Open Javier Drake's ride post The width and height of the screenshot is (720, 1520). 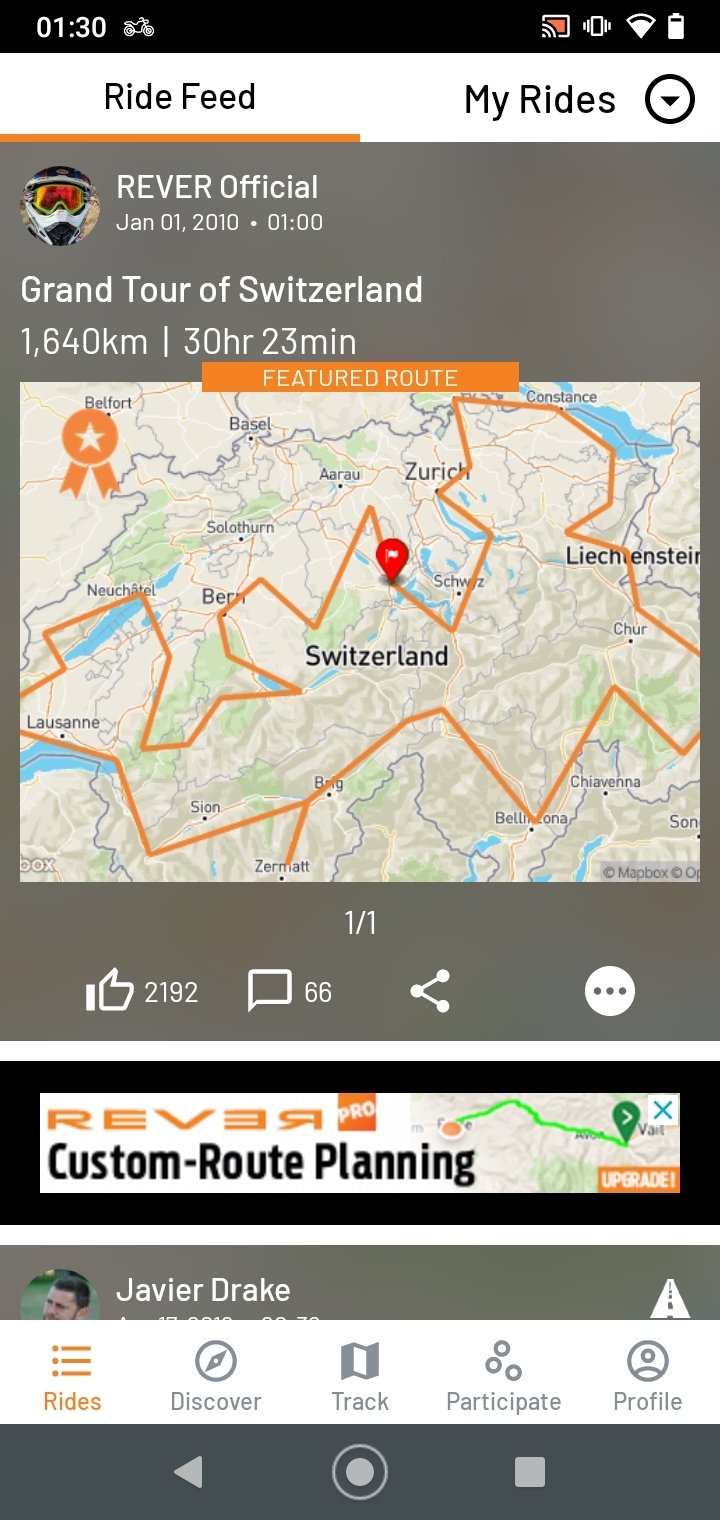[203, 1290]
